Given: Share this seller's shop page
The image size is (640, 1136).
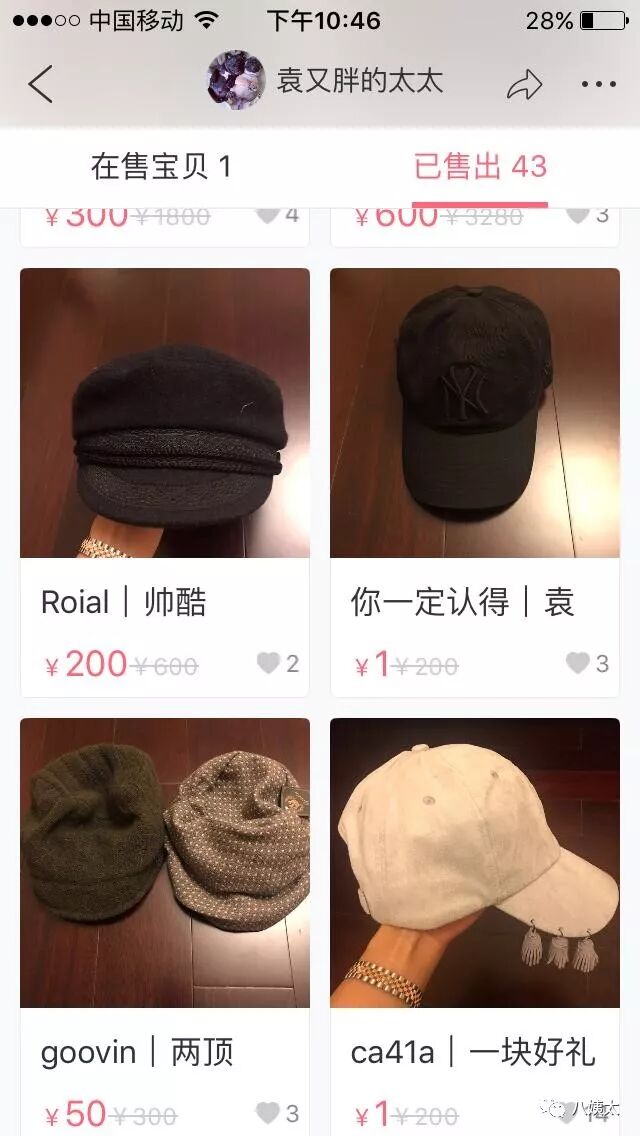Looking at the screenshot, I should click(524, 84).
